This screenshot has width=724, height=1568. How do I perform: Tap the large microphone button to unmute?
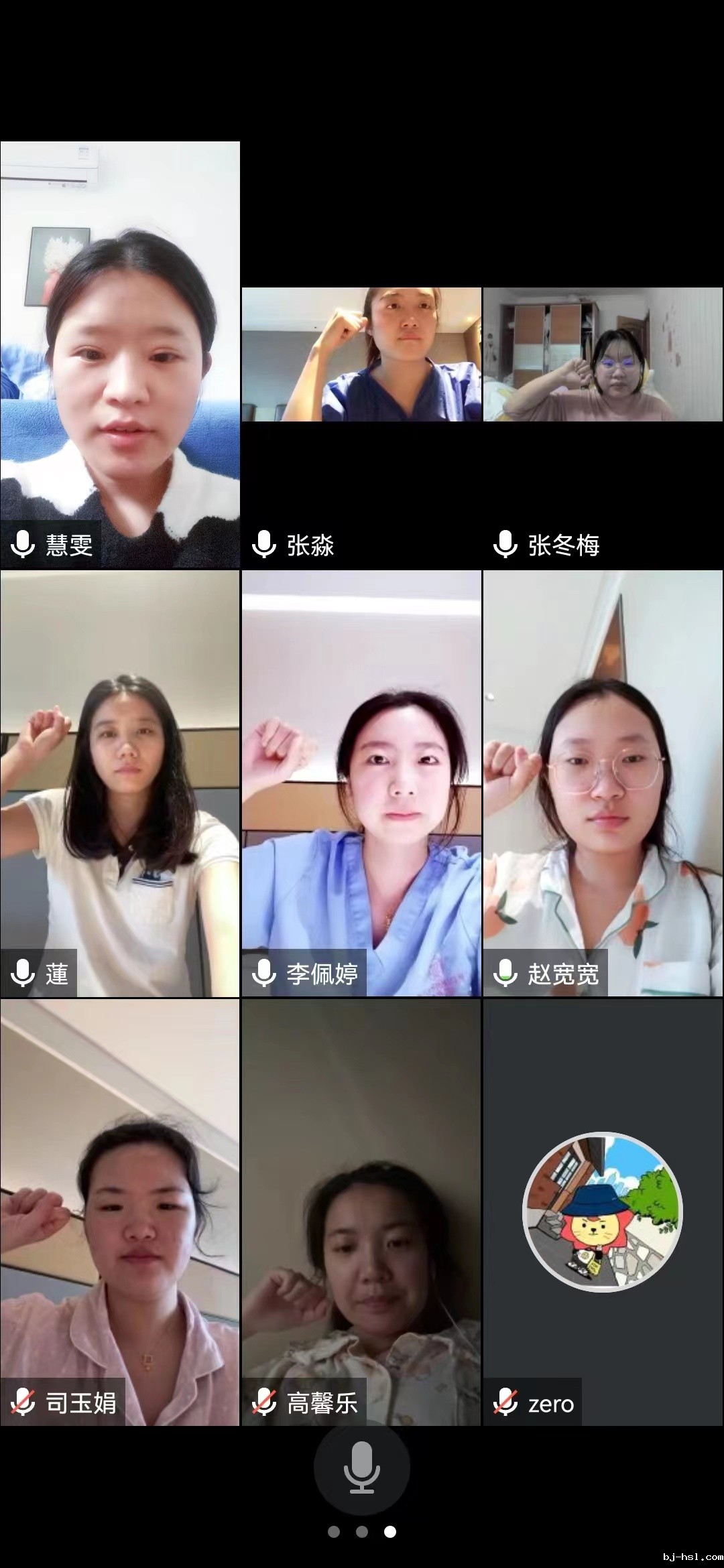click(362, 1467)
